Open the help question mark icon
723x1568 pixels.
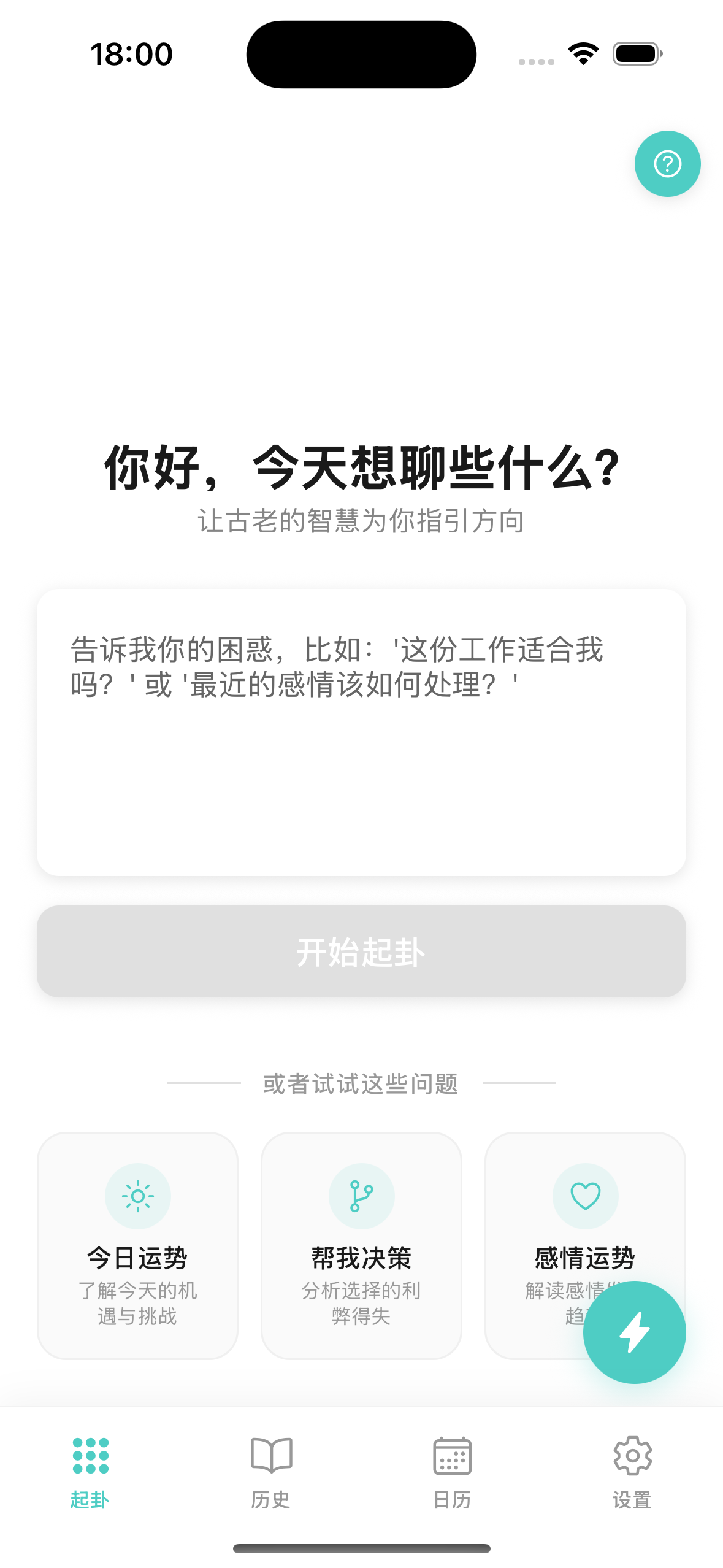(x=668, y=163)
